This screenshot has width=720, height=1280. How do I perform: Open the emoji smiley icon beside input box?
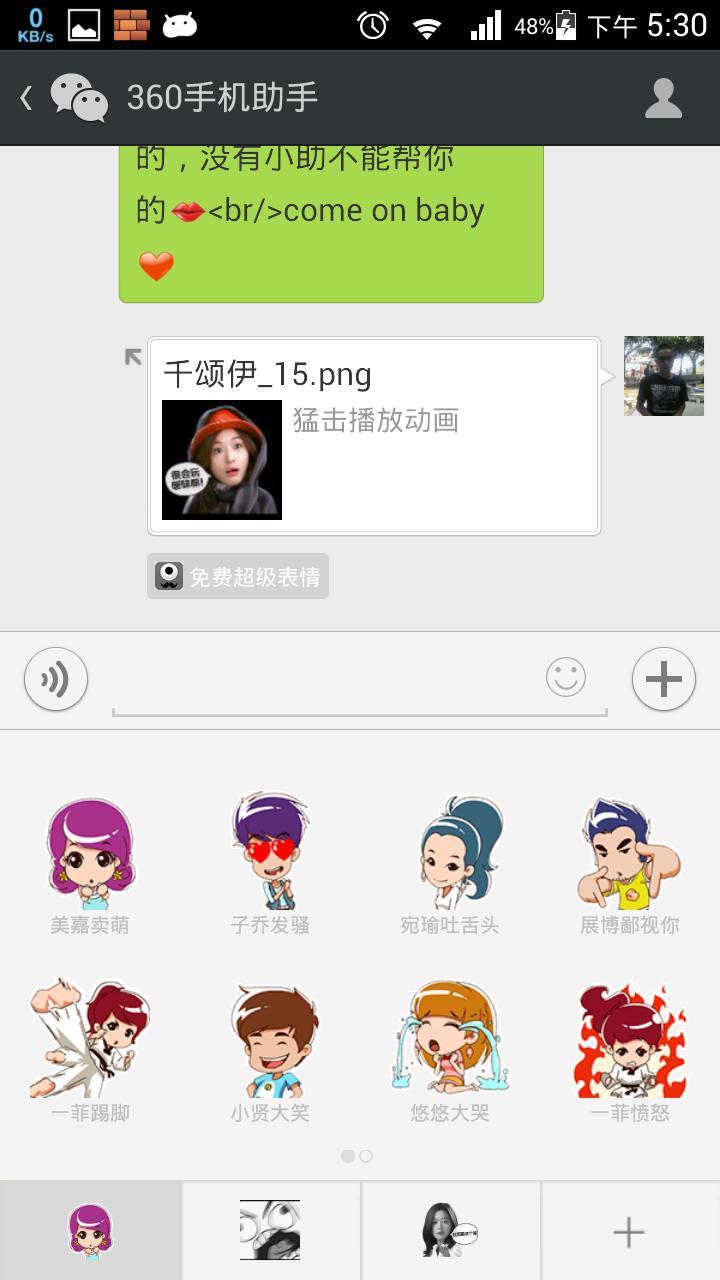[x=565, y=678]
